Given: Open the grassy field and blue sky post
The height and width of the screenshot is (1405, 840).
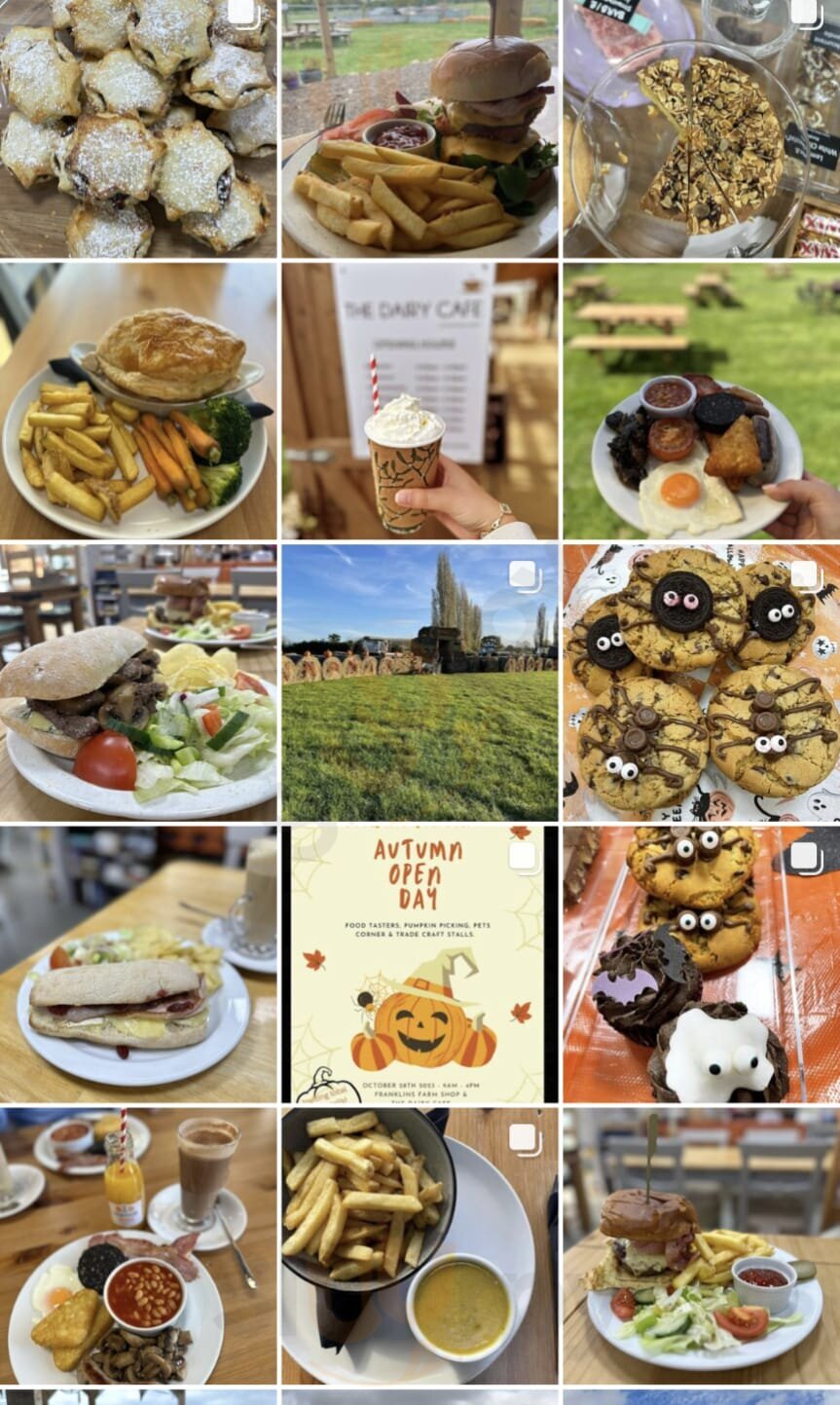Looking at the screenshot, I should click(420, 682).
